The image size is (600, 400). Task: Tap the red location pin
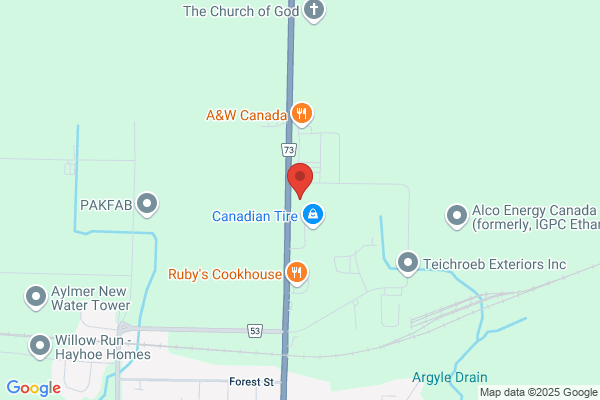(301, 180)
